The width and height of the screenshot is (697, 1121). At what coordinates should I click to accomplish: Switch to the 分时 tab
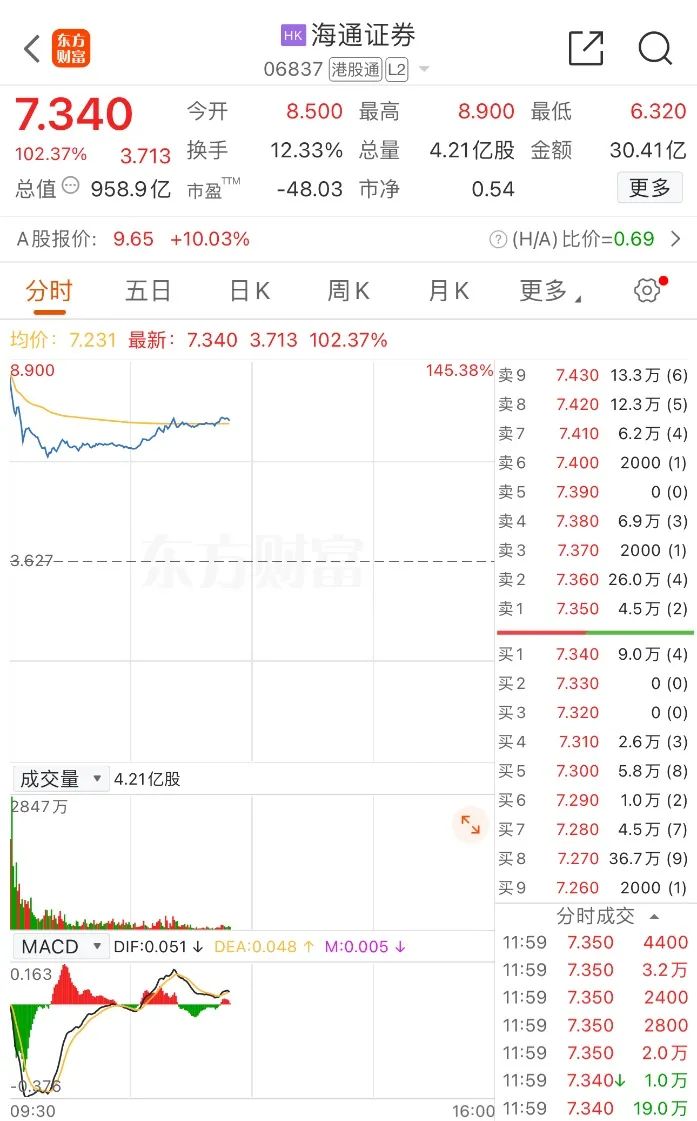49,291
